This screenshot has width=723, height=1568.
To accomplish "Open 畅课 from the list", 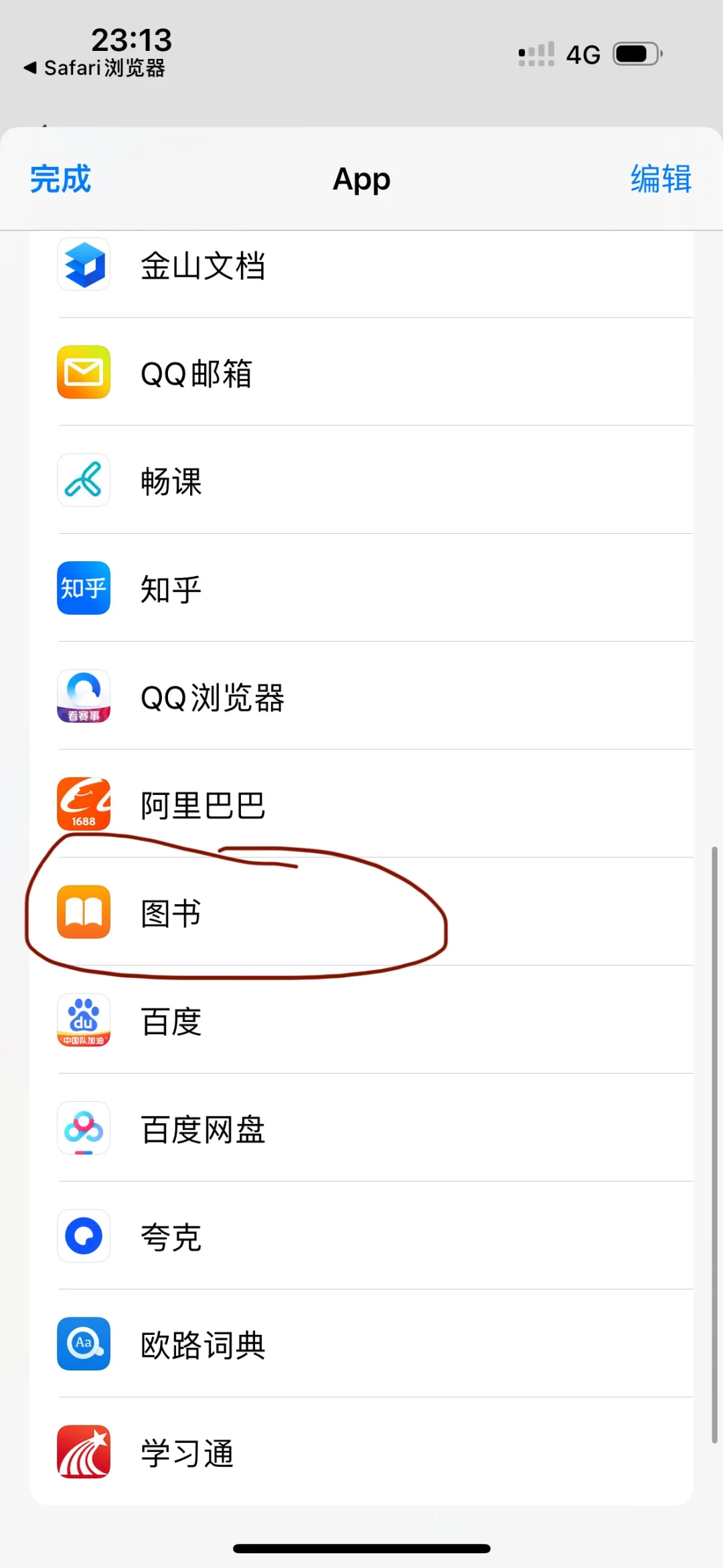I will coord(171,481).
